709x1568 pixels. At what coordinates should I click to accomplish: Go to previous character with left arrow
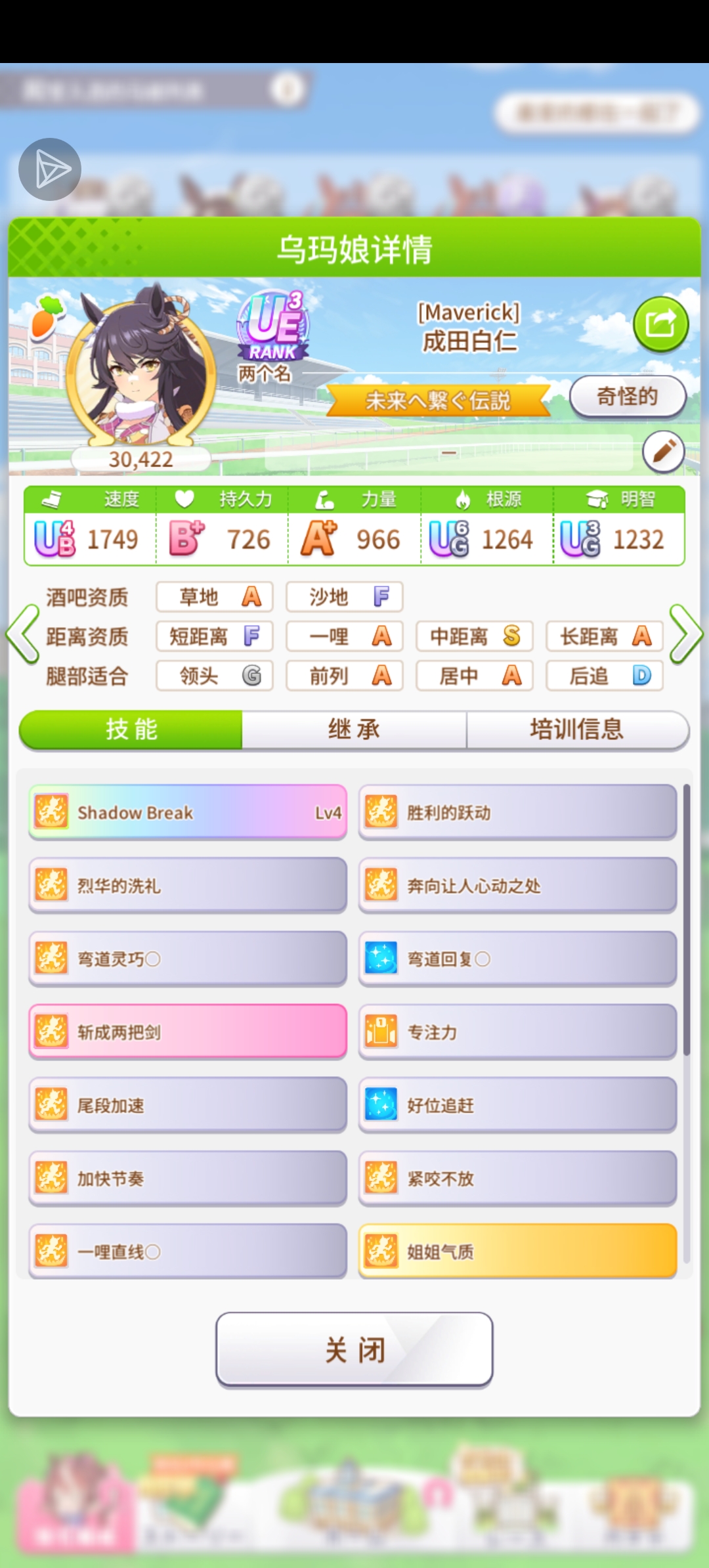[x=22, y=634]
